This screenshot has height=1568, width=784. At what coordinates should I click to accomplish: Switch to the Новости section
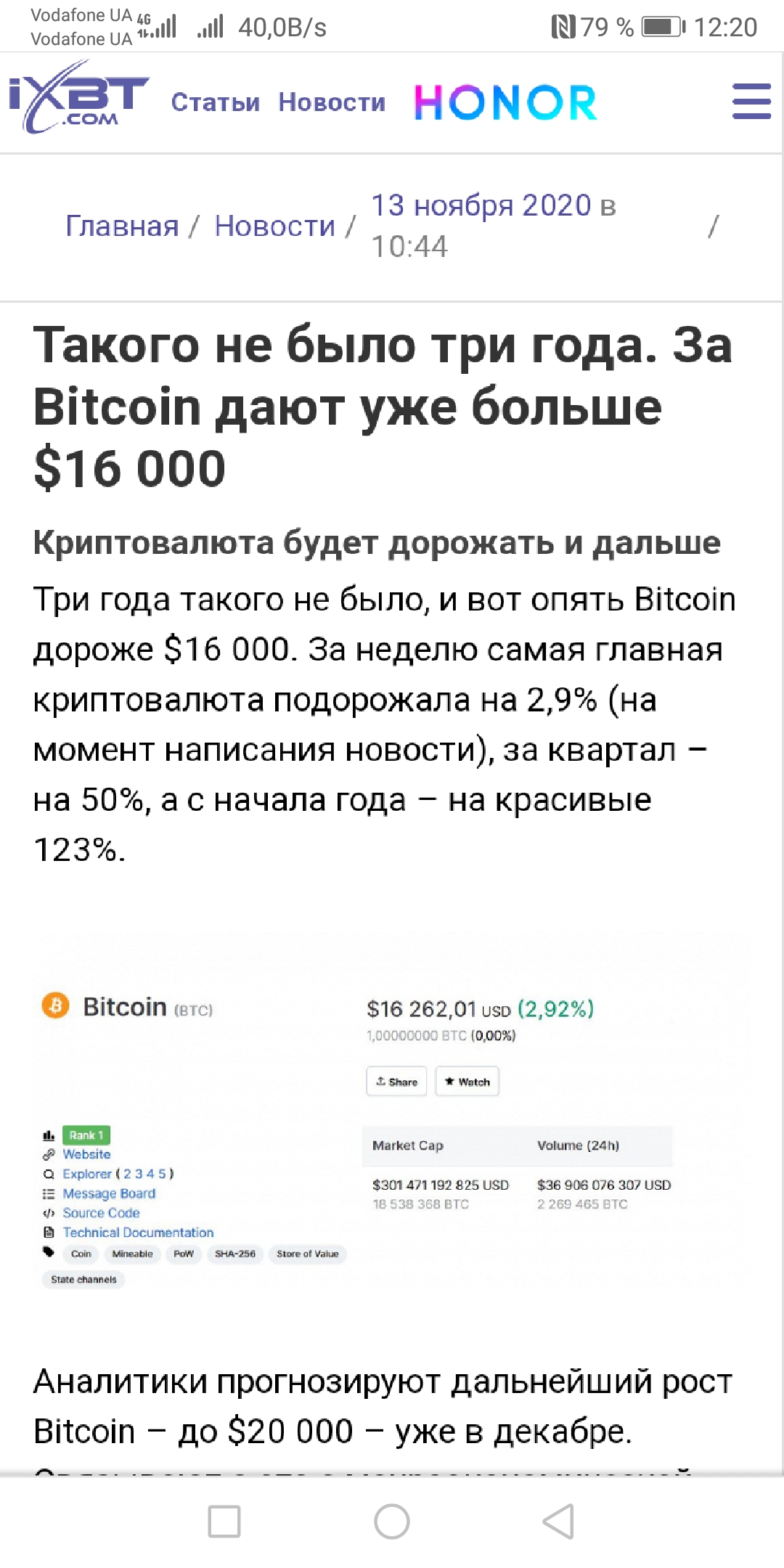click(x=332, y=102)
